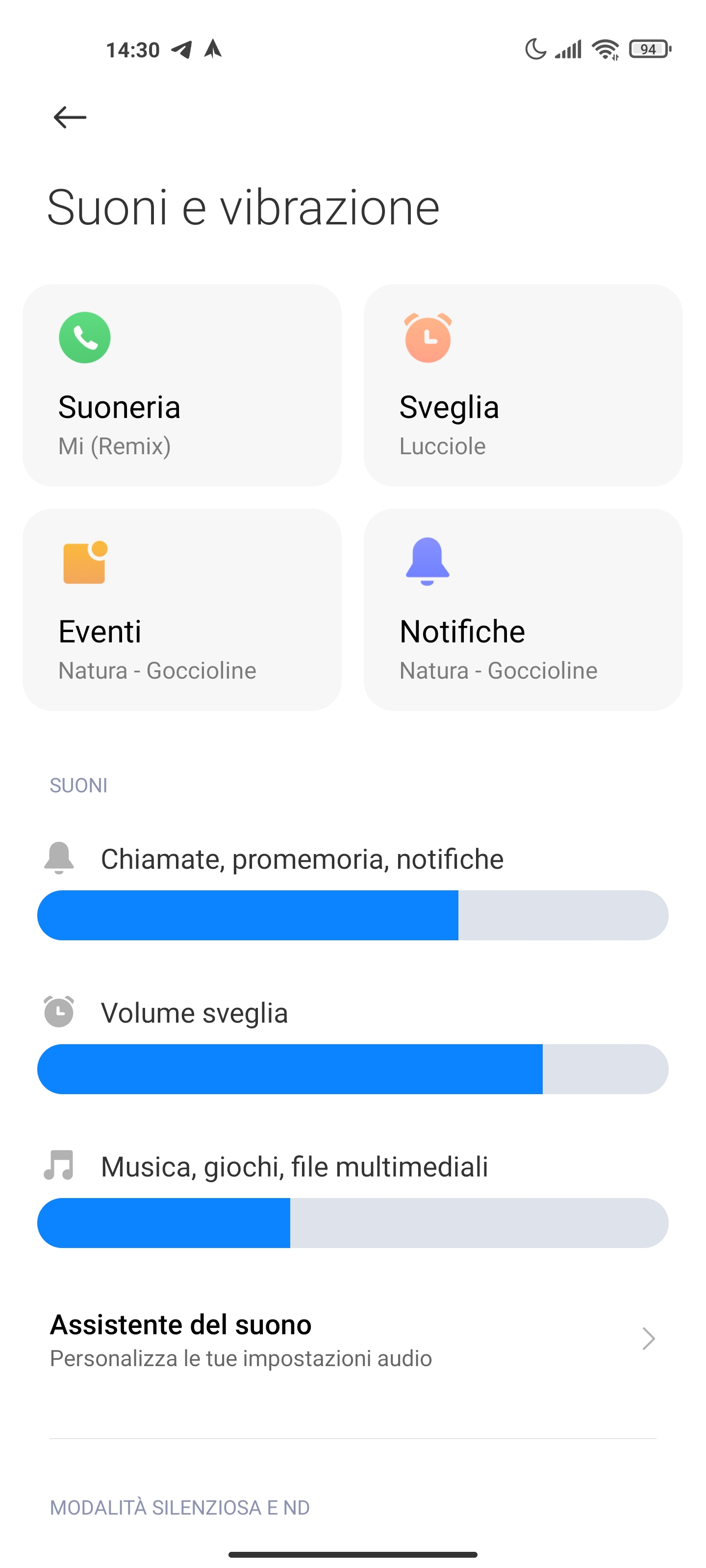Go back using the top arrow
Screen dimensions: 706x1568
point(70,117)
